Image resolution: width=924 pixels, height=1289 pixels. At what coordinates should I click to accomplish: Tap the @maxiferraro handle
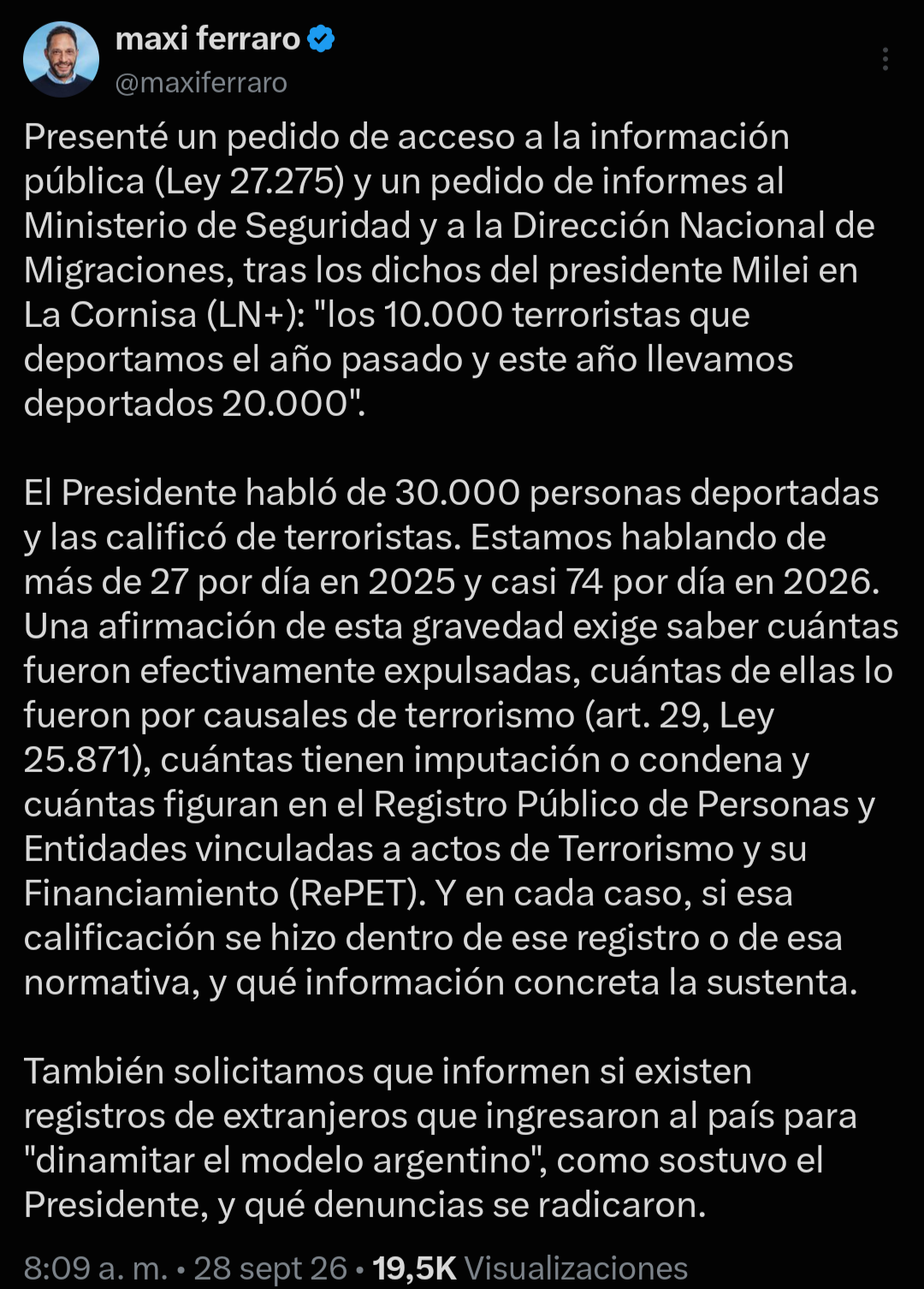[201, 82]
